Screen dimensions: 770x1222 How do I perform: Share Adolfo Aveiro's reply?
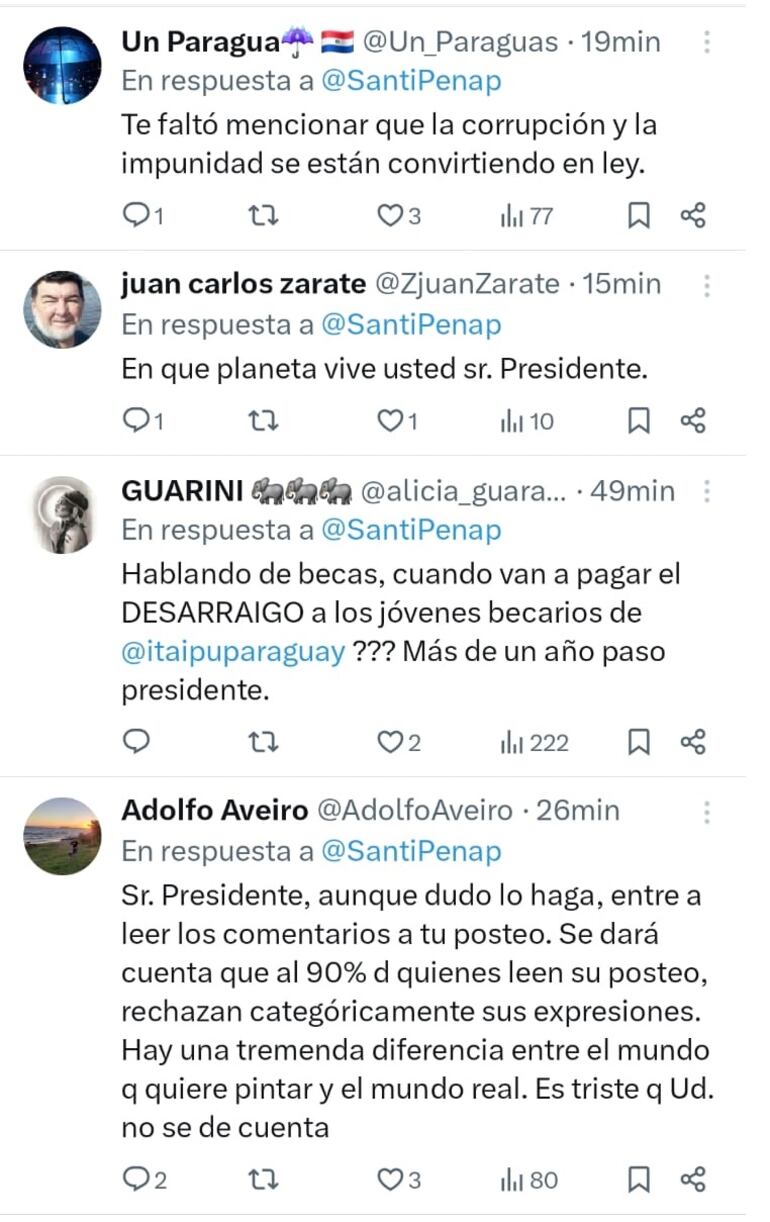[693, 1180]
